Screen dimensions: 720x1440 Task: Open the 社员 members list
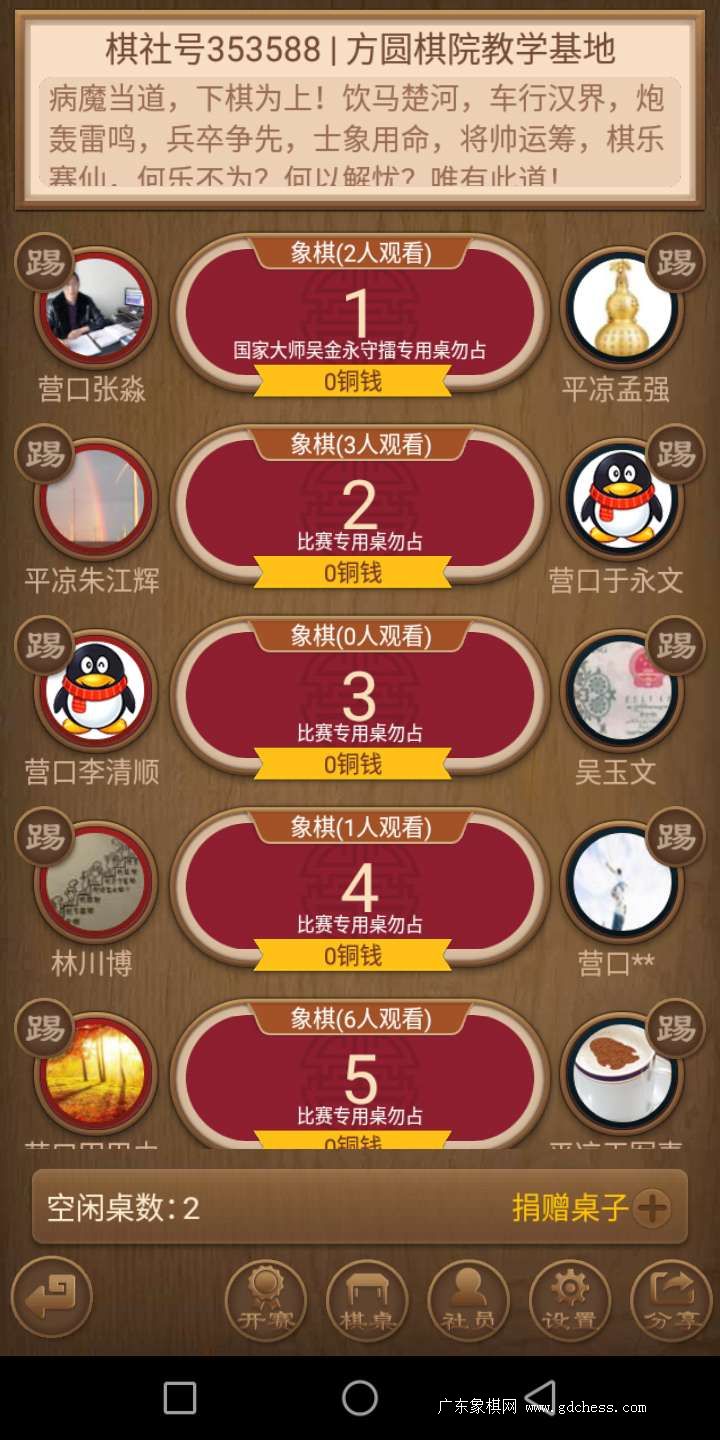click(468, 1300)
